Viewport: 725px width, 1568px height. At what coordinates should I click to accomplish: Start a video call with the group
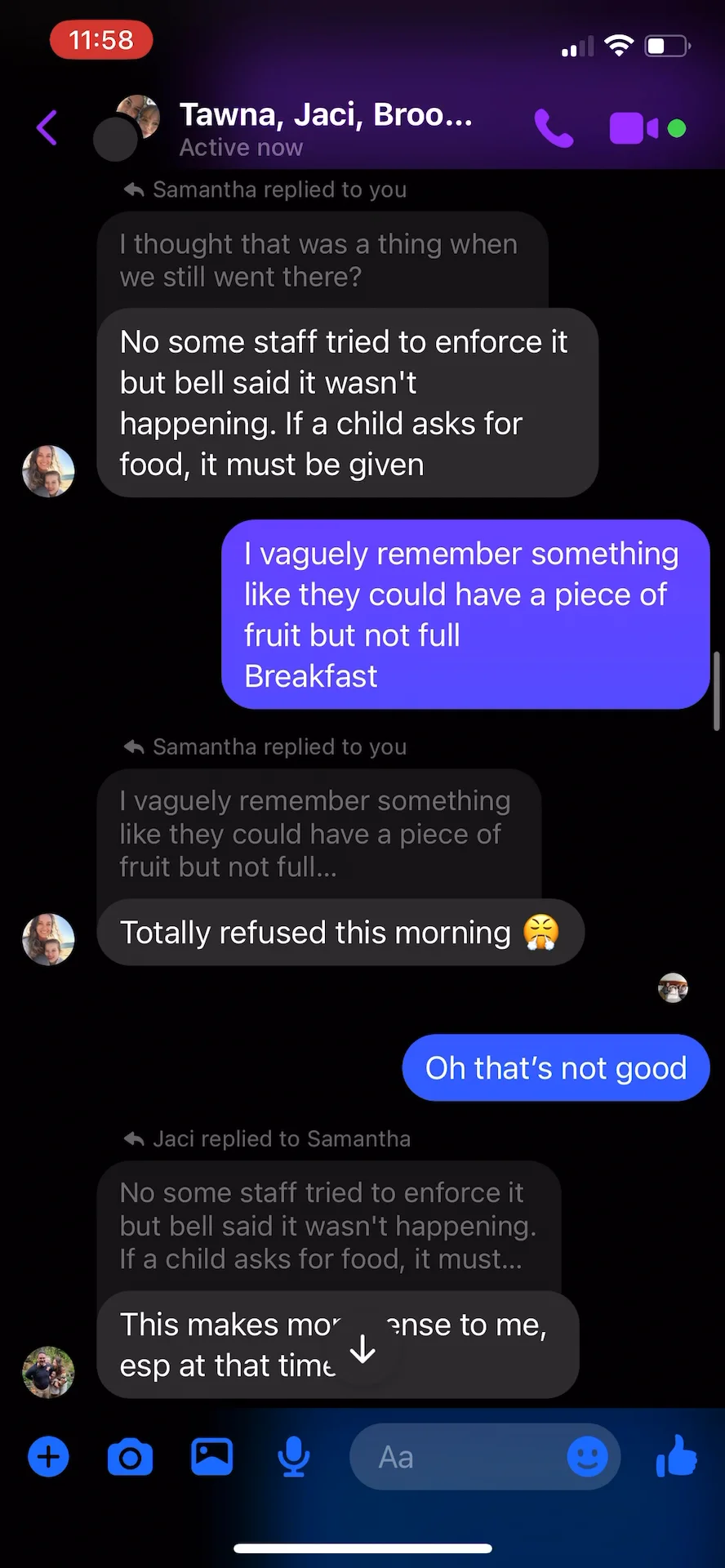click(x=634, y=128)
